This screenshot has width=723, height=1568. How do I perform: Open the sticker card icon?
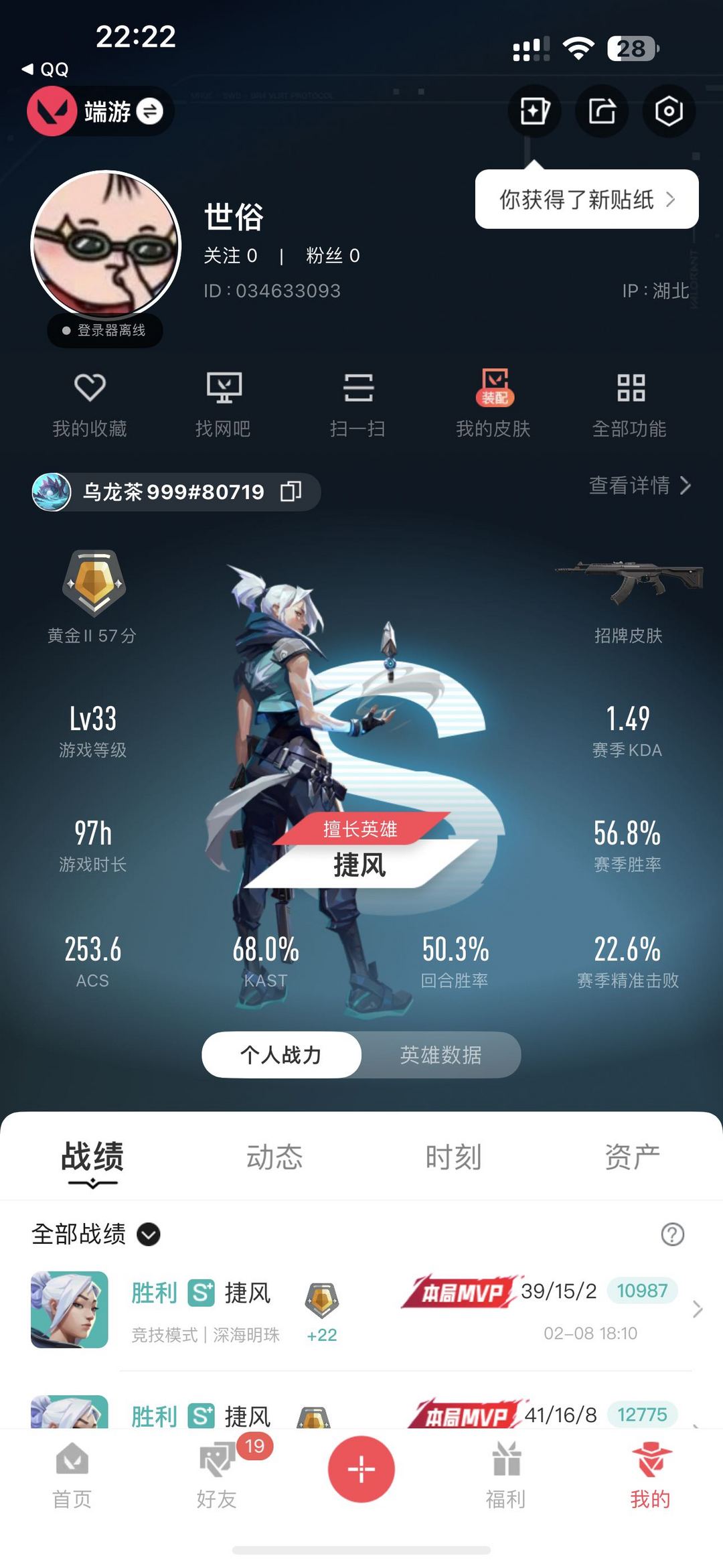[x=534, y=111]
